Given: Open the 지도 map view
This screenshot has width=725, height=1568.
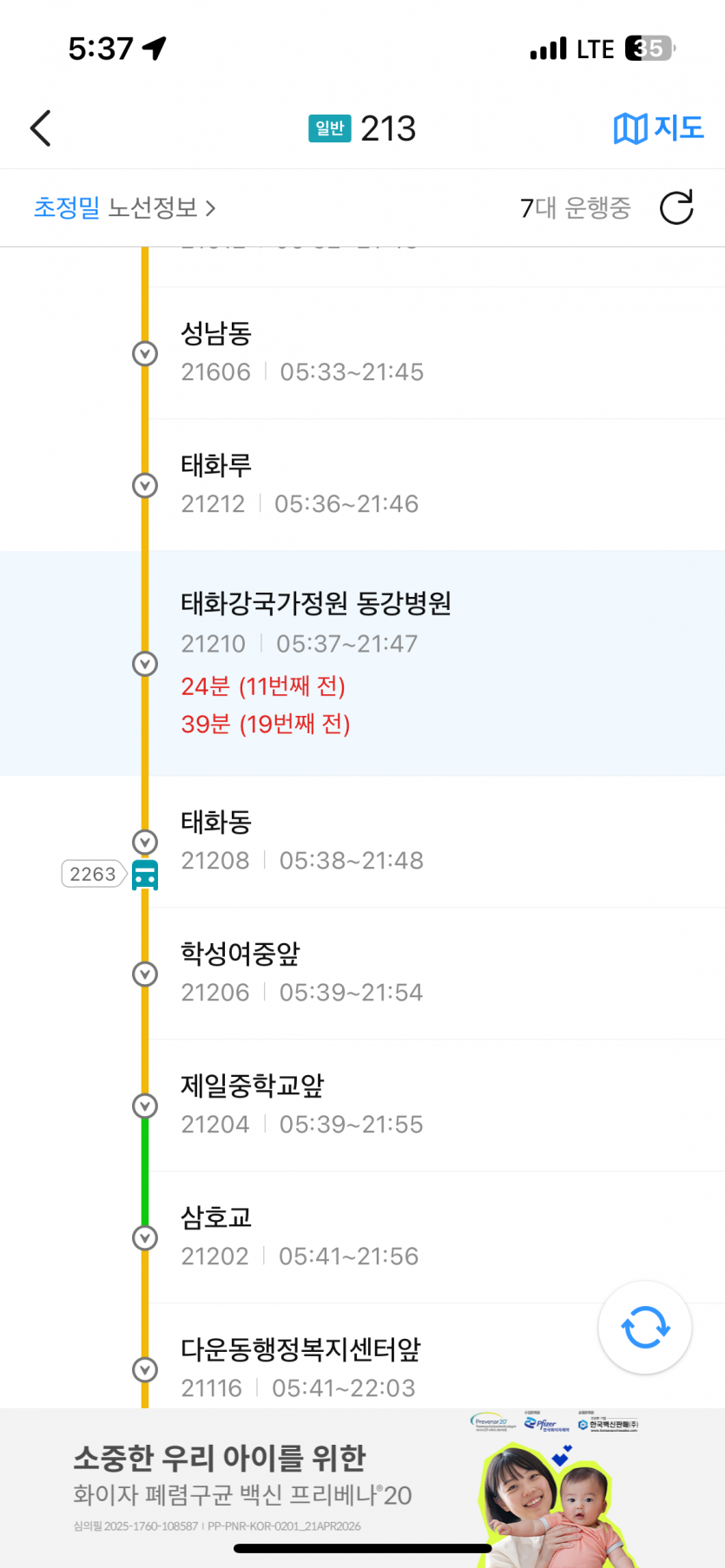Looking at the screenshot, I should tap(658, 128).
